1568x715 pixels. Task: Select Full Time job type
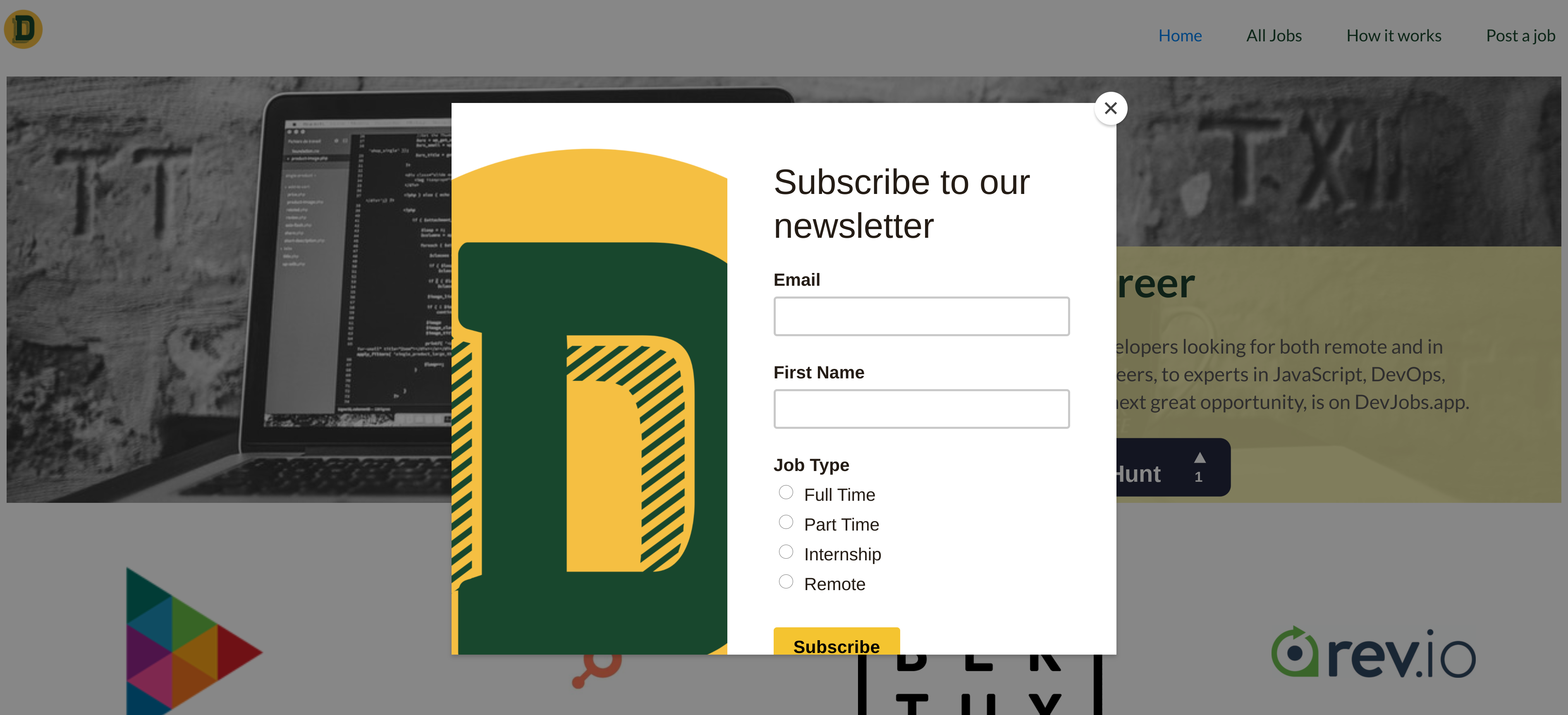(x=786, y=492)
